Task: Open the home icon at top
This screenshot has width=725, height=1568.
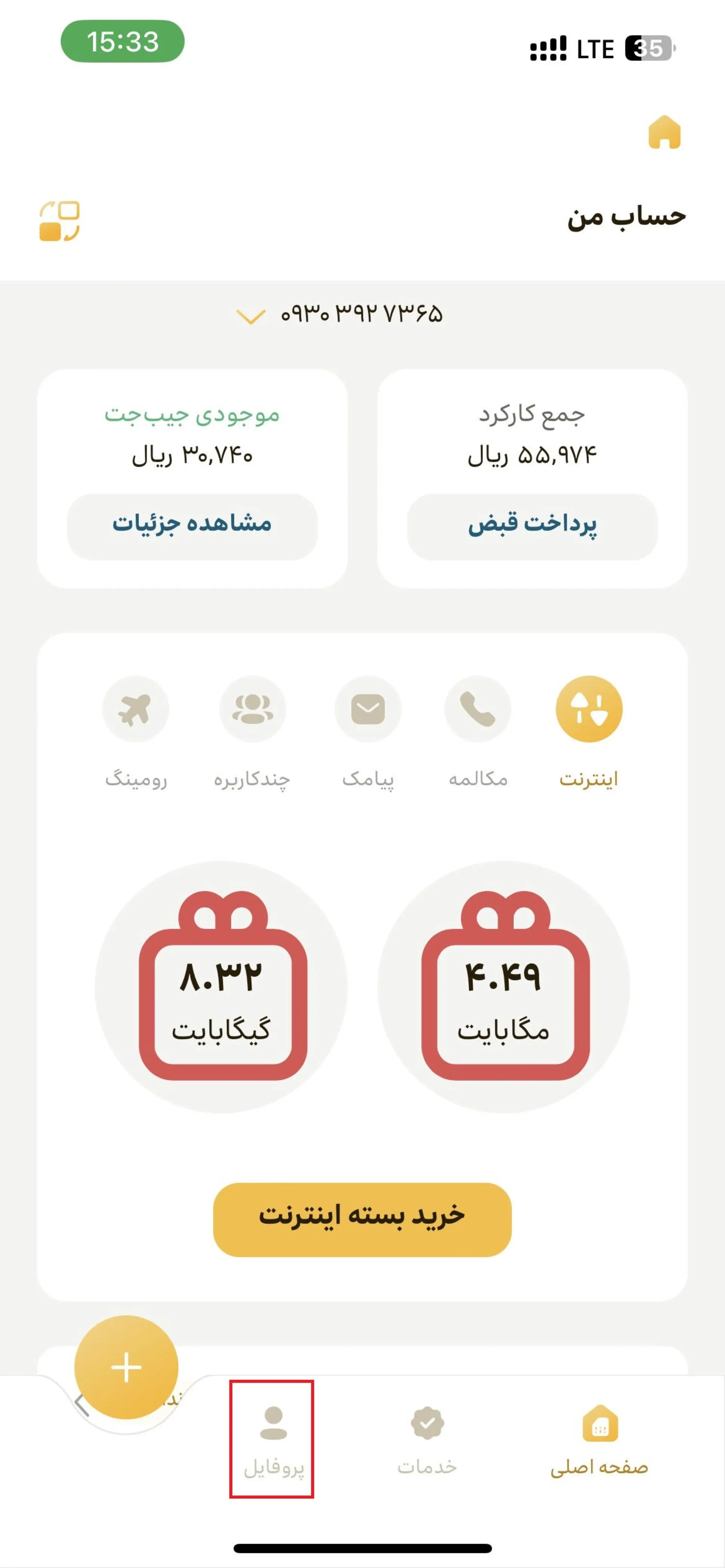Action: point(664,132)
